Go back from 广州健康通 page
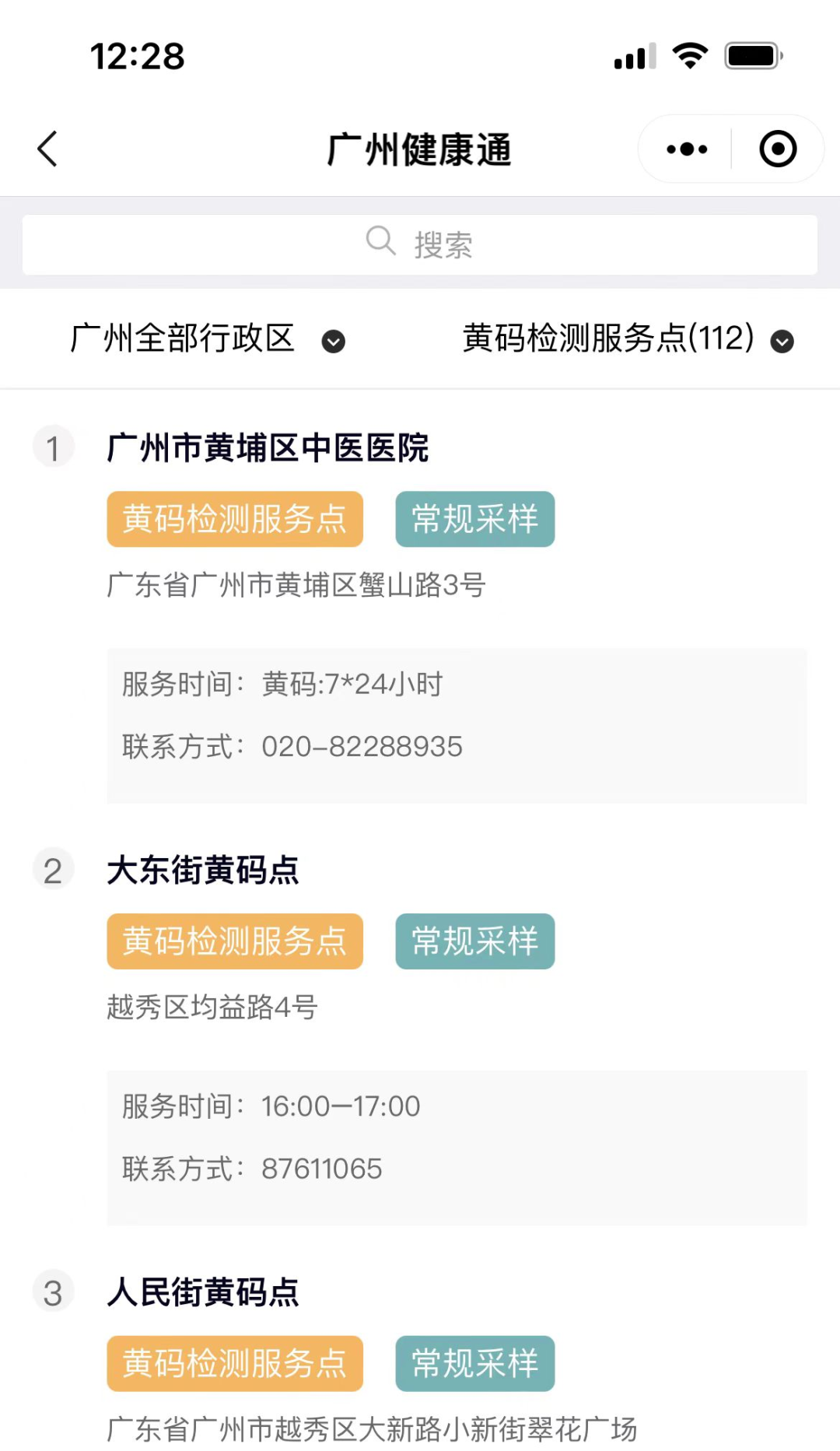This screenshot has width=840, height=1451. (47, 149)
